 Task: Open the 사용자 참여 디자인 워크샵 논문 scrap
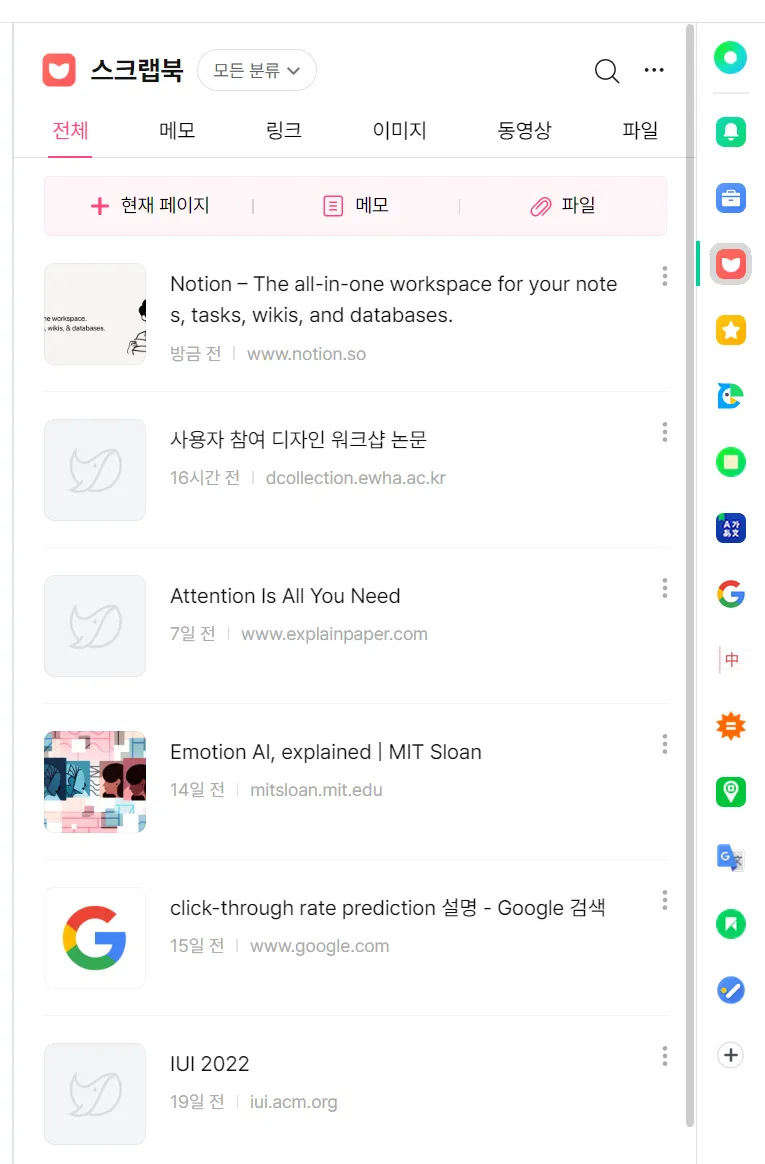click(x=298, y=440)
